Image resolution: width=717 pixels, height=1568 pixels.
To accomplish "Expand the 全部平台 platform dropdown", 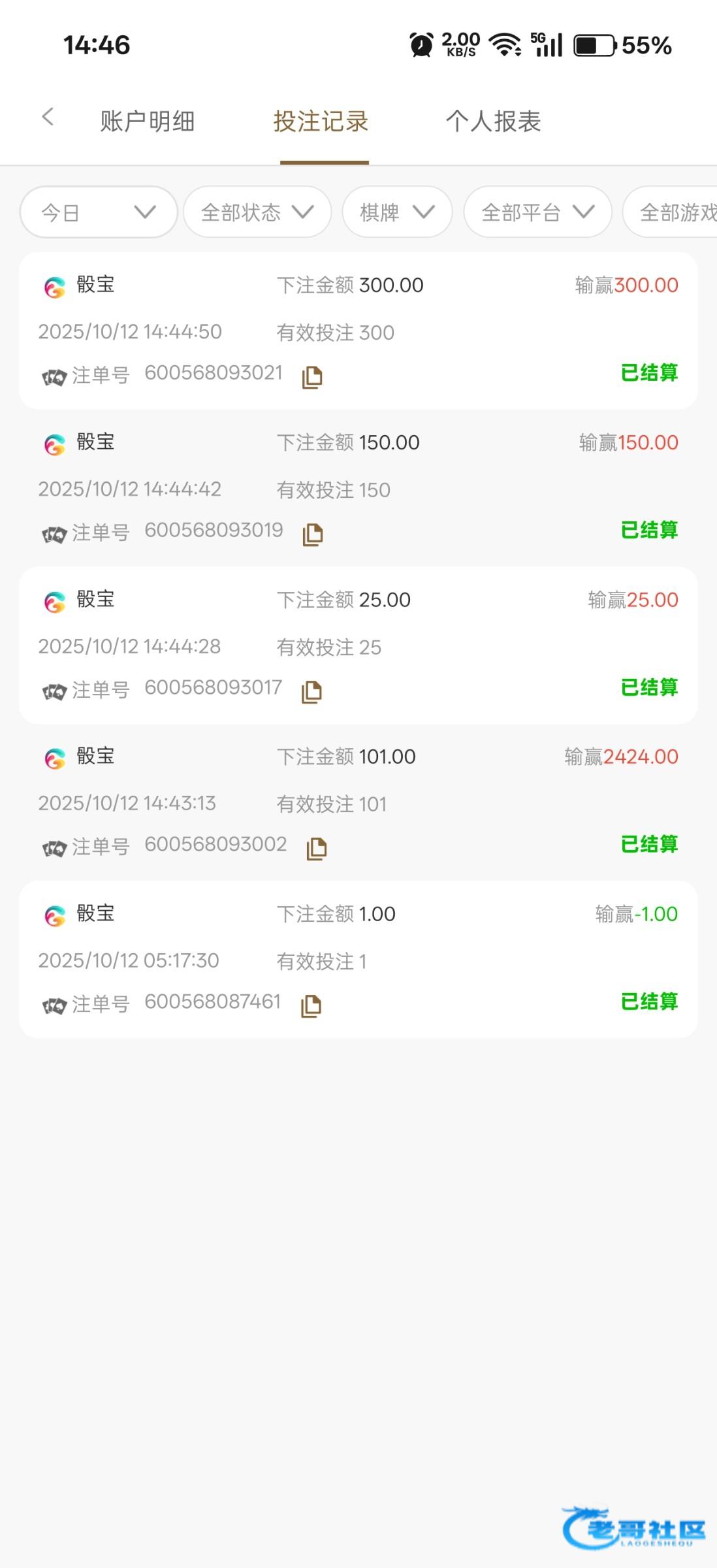I will pos(537,212).
